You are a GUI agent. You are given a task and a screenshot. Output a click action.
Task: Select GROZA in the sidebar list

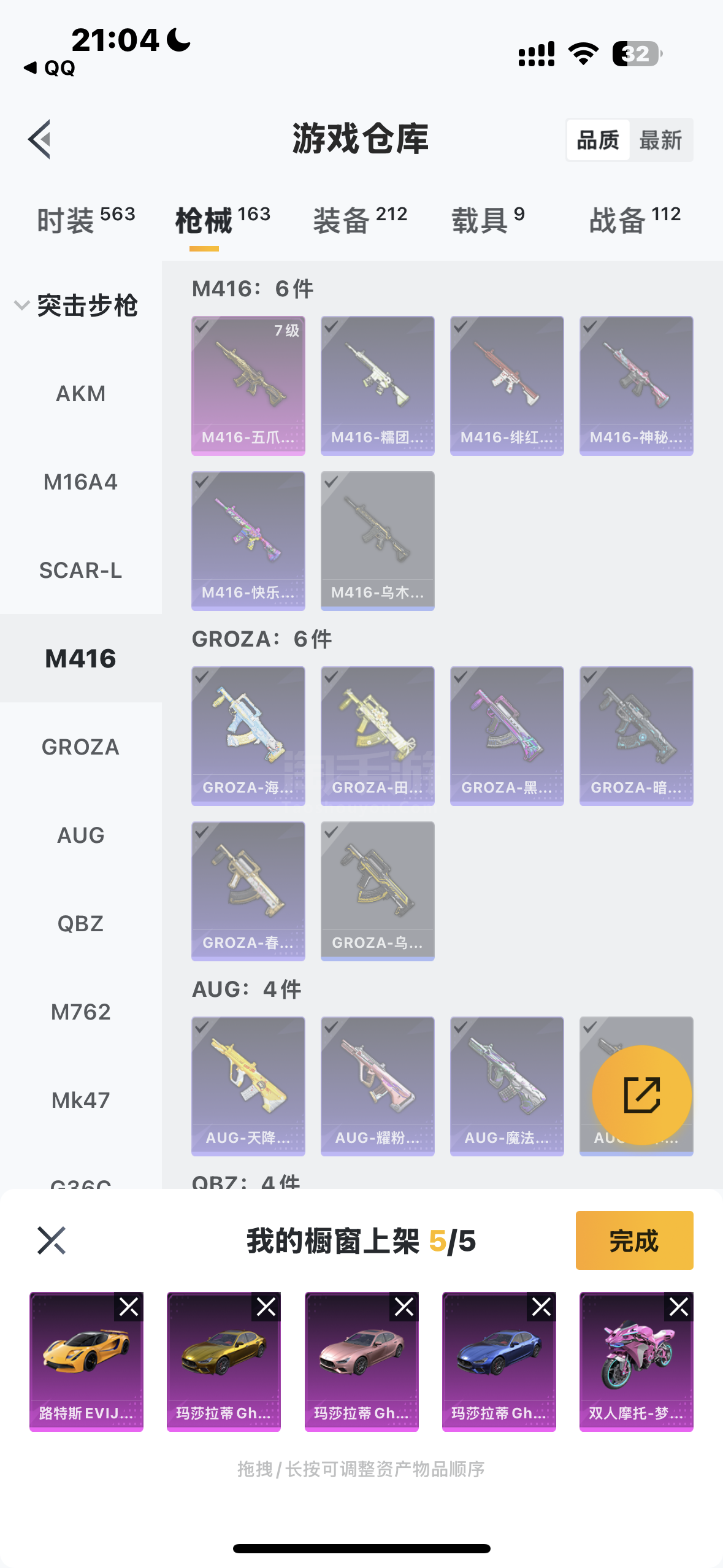pyautogui.click(x=81, y=747)
